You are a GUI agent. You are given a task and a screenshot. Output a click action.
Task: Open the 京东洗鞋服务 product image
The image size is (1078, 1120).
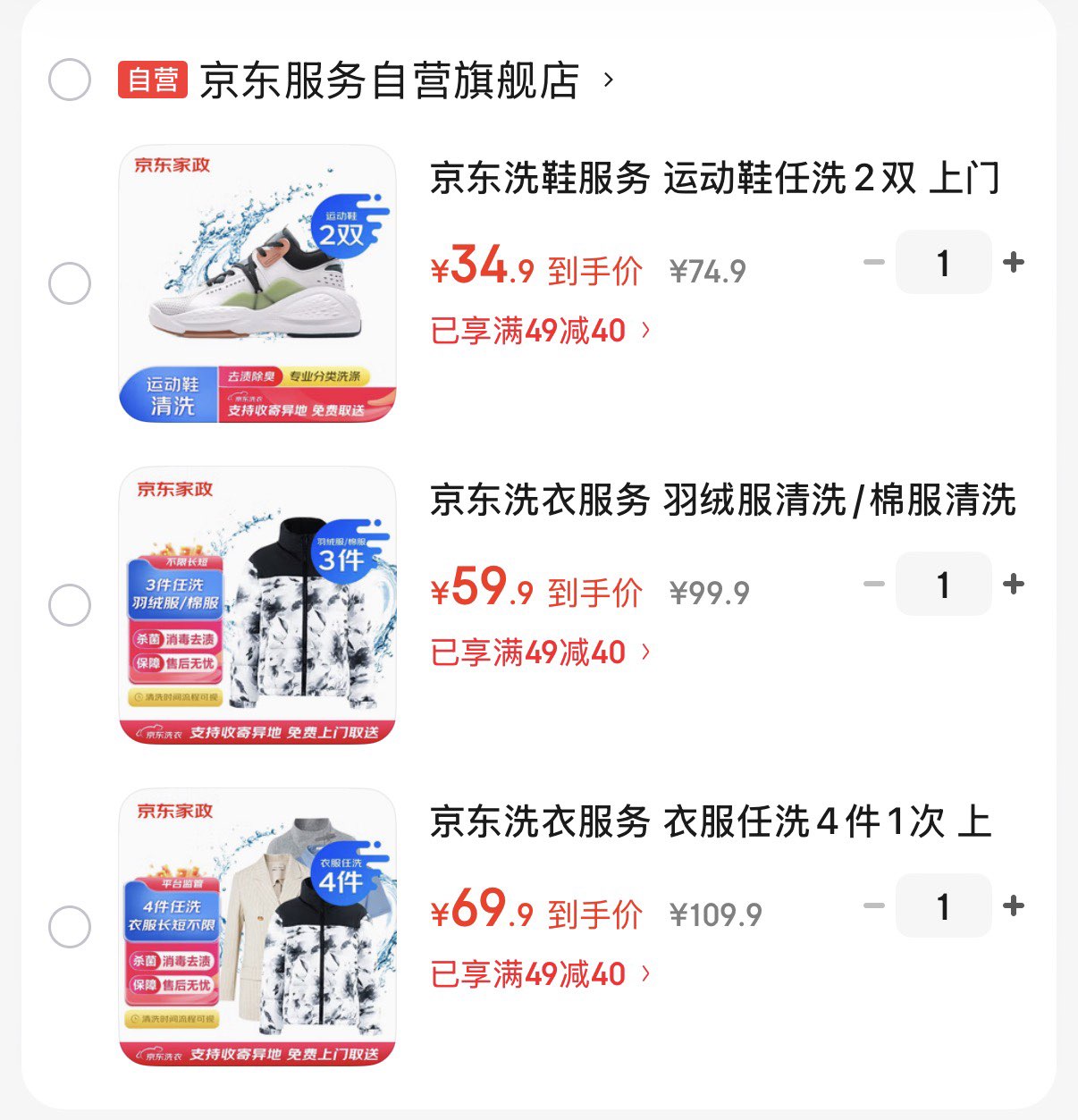[x=257, y=283]
